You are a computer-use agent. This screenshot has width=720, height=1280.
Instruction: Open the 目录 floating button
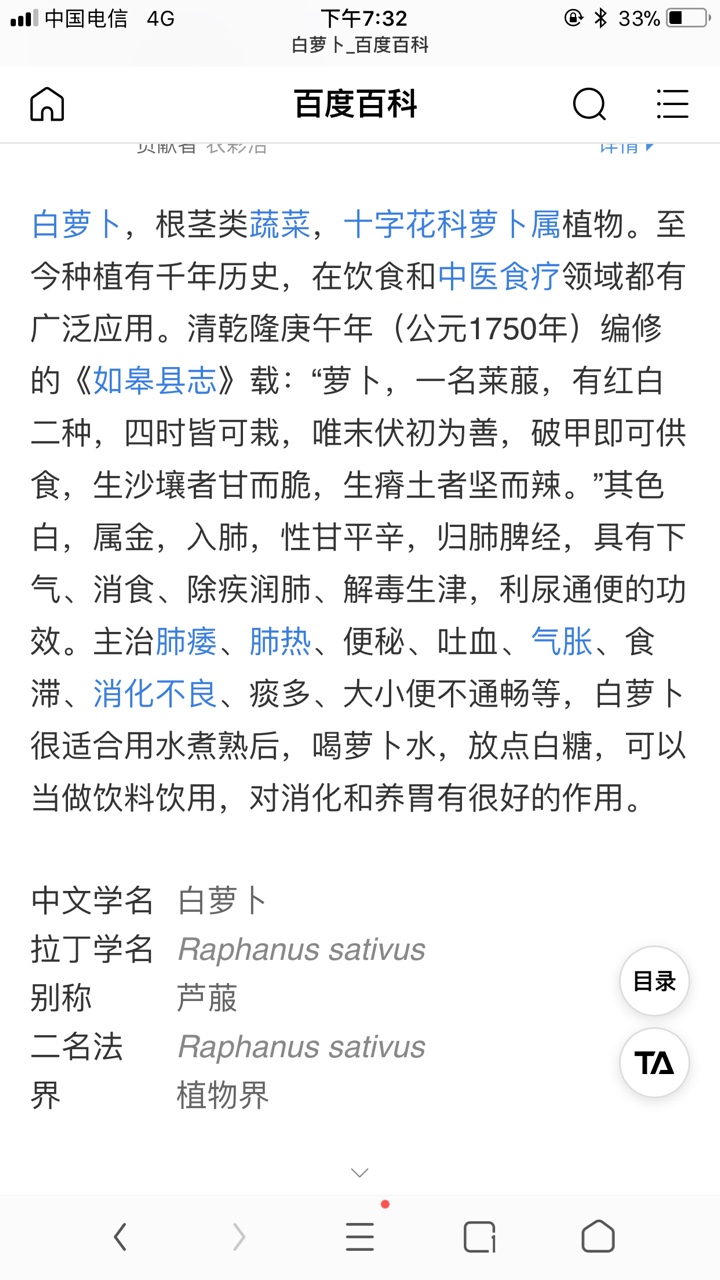tap(655, 981)
